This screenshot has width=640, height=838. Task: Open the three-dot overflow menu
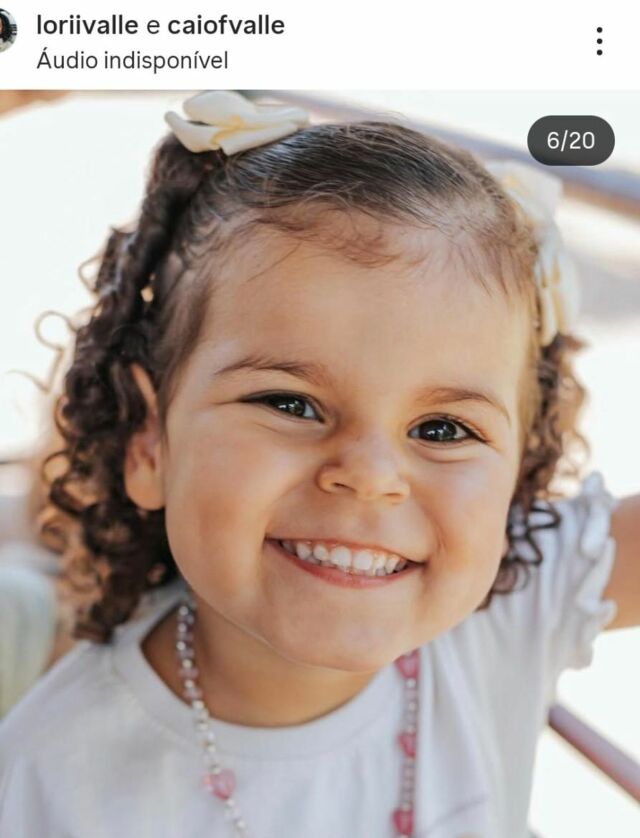point(599,41)
